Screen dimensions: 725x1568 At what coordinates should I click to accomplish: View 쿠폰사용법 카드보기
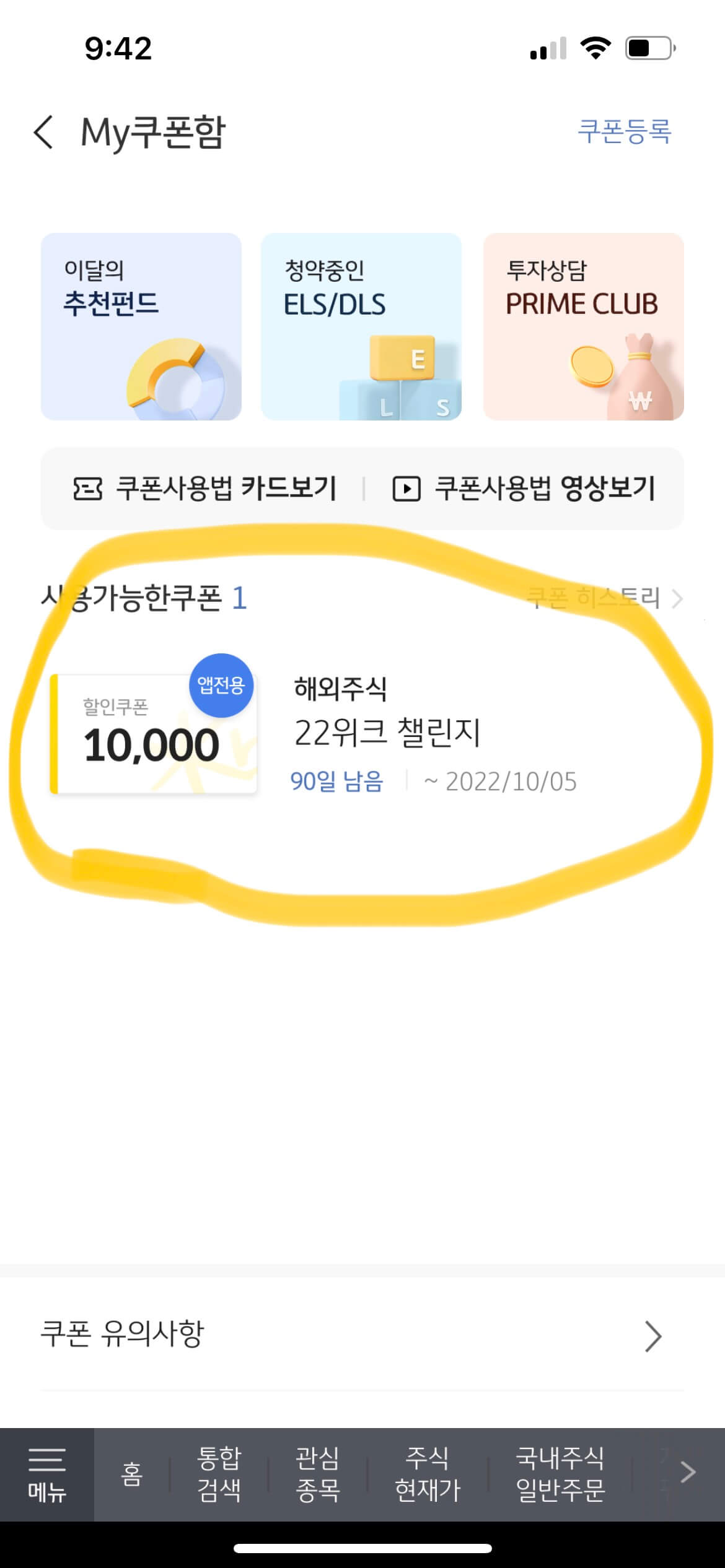[206, 489]
